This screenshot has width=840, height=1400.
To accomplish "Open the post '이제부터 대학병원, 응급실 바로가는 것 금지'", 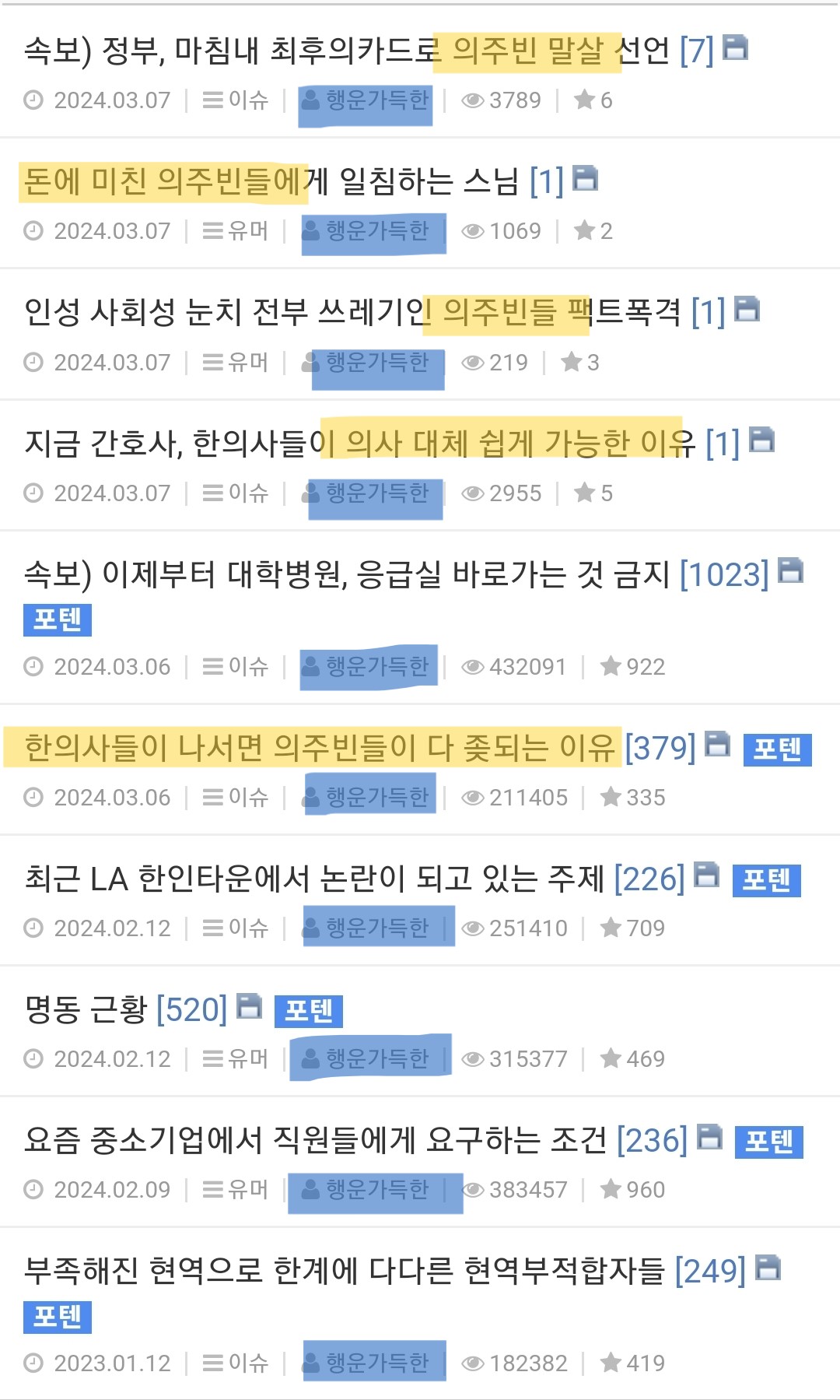I will click(347, 574).
